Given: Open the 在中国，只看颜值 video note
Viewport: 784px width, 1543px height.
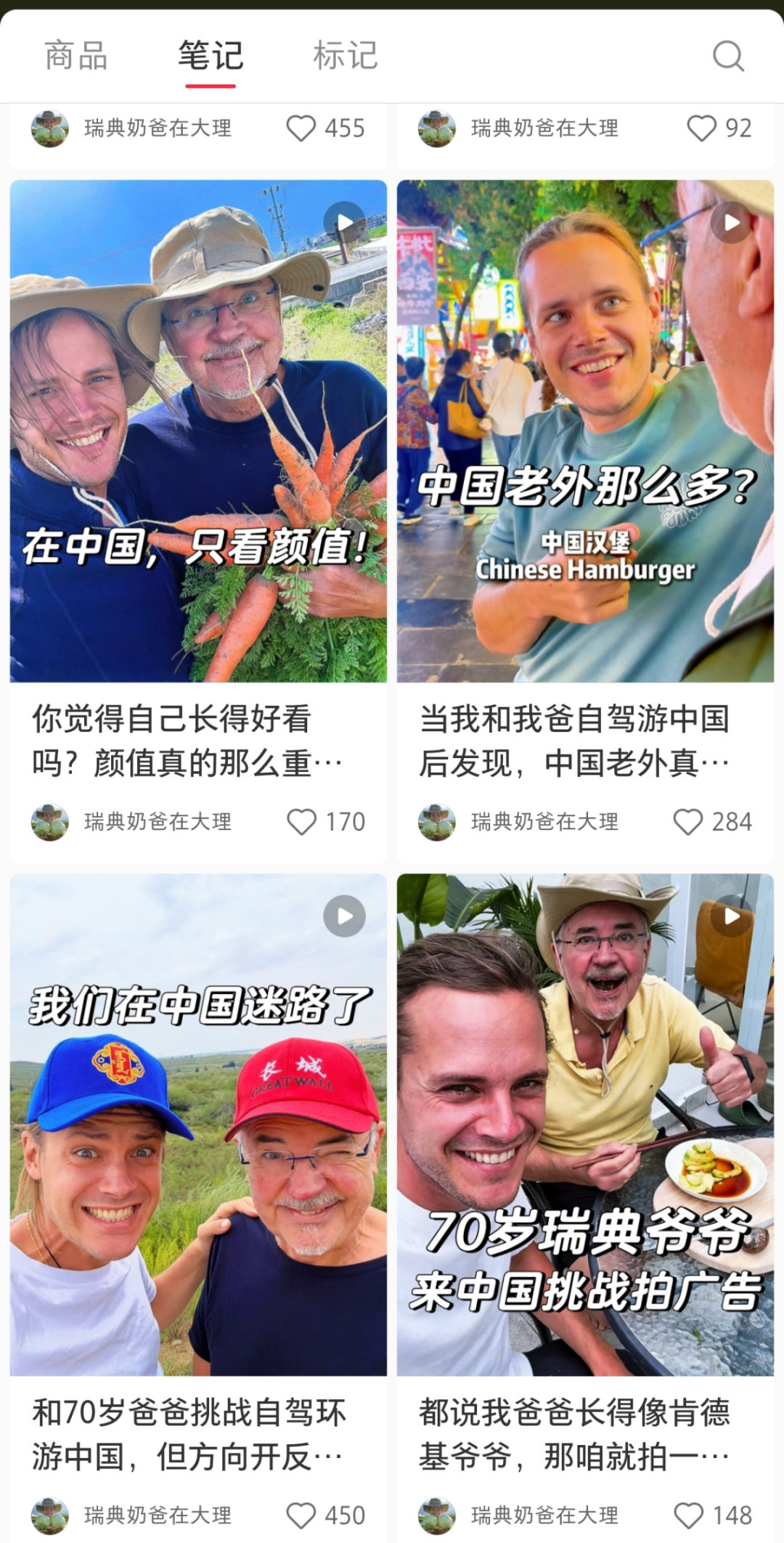Looking at the screenshot, I should tap(198, 431).
